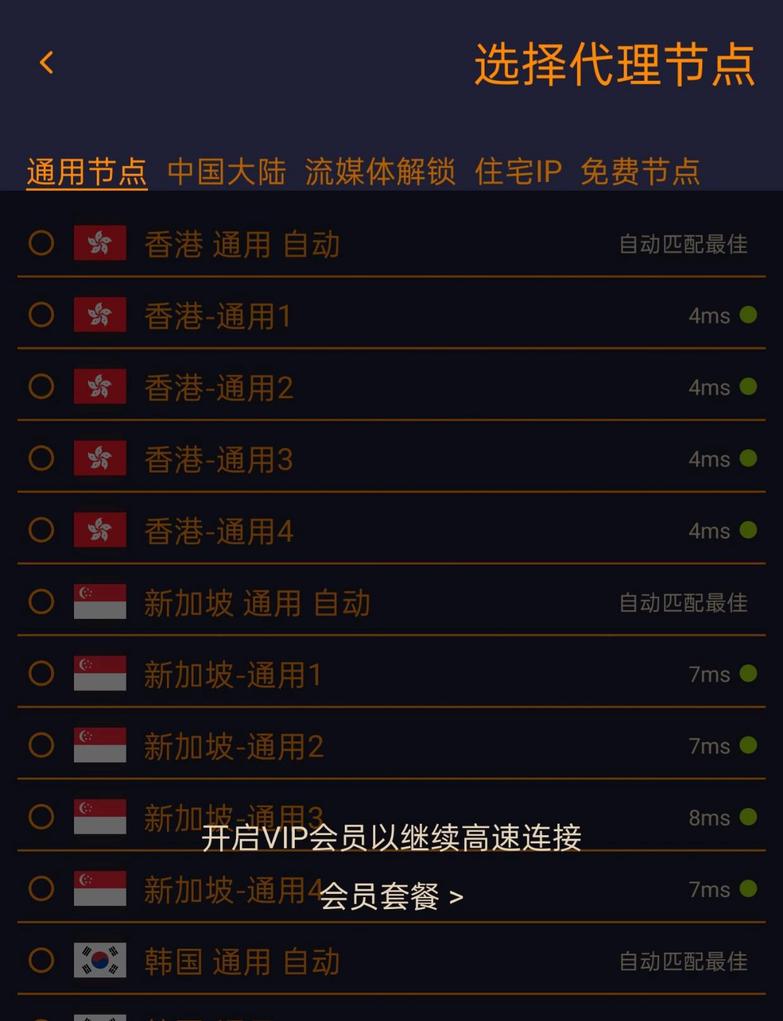Select the radio button for 香港 通用 自动
Image resolution: width=783 pixels, height=1021 pixels.
click(x=40, y=243)
